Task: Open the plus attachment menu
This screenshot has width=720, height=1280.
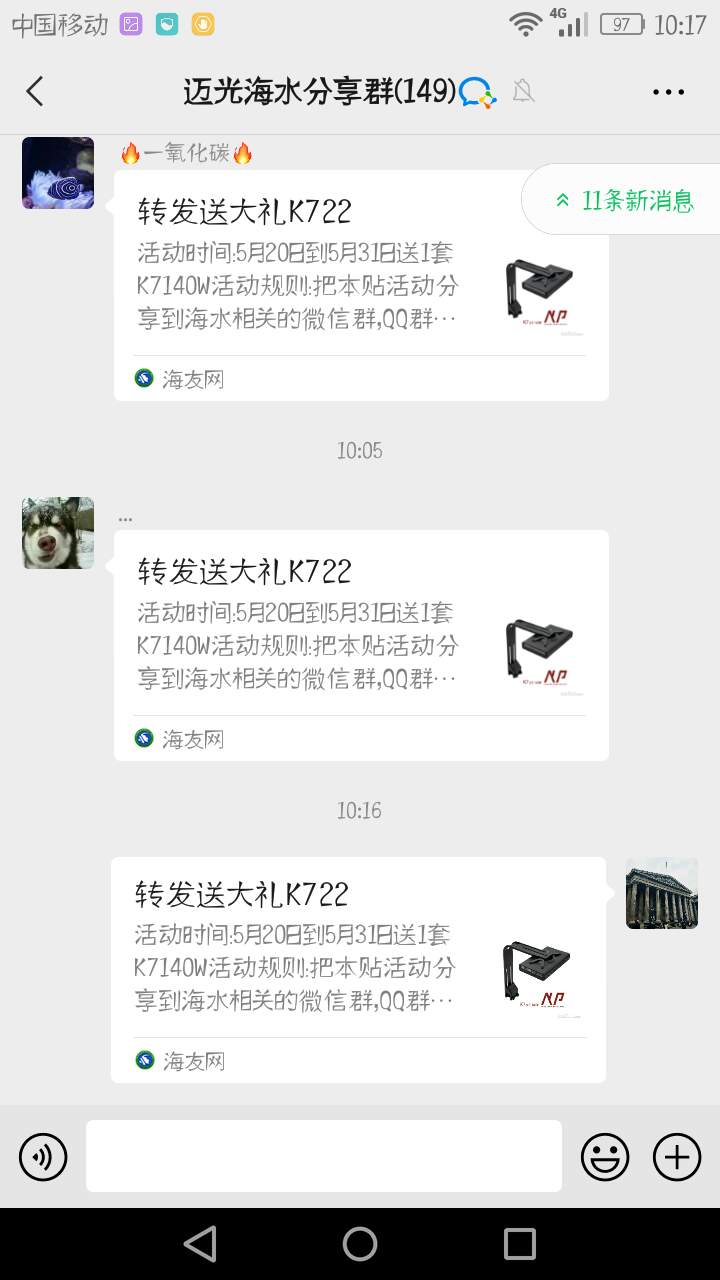Action: pos(677,1157)
